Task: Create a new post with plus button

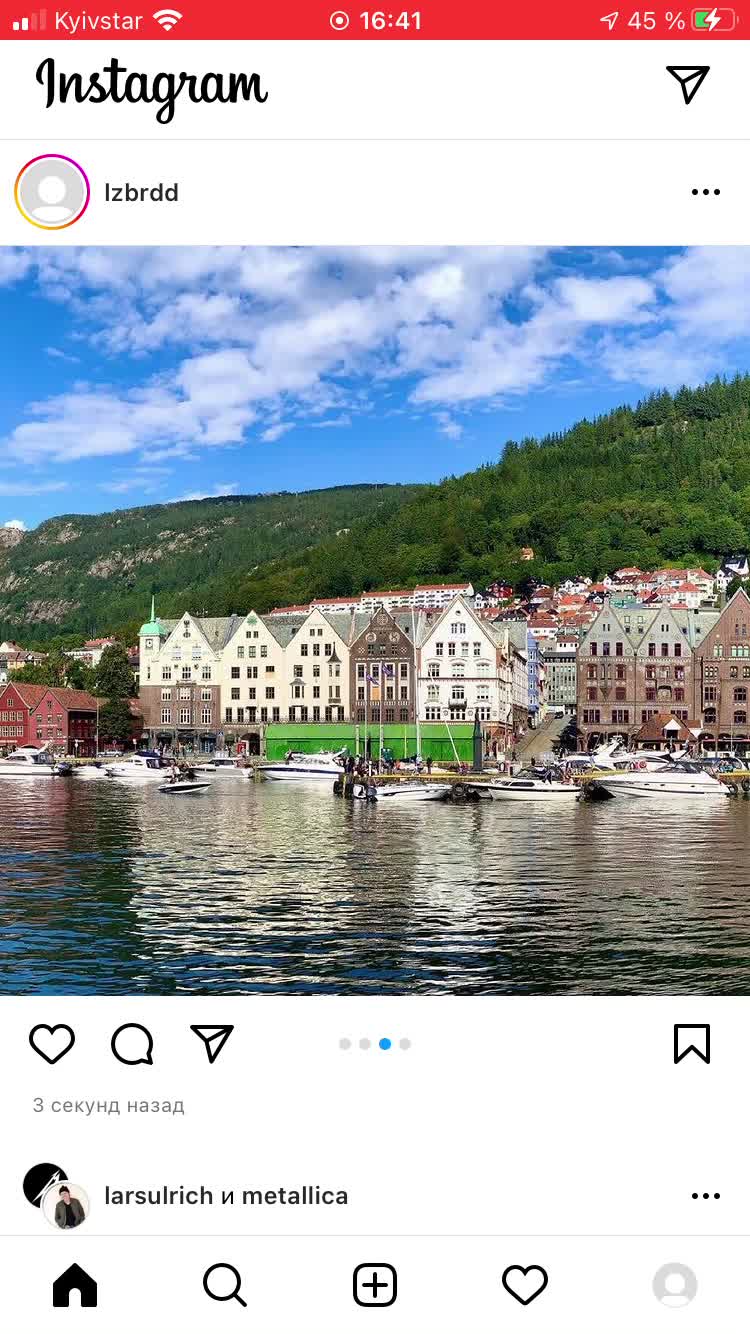Action: (x=375, y=1285)
